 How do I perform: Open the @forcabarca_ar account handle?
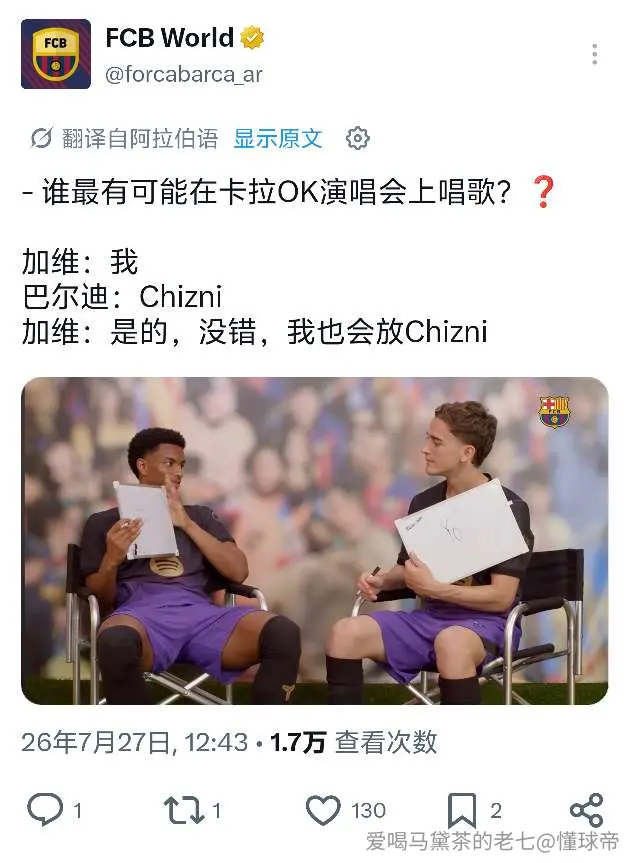tap(184, 74)
